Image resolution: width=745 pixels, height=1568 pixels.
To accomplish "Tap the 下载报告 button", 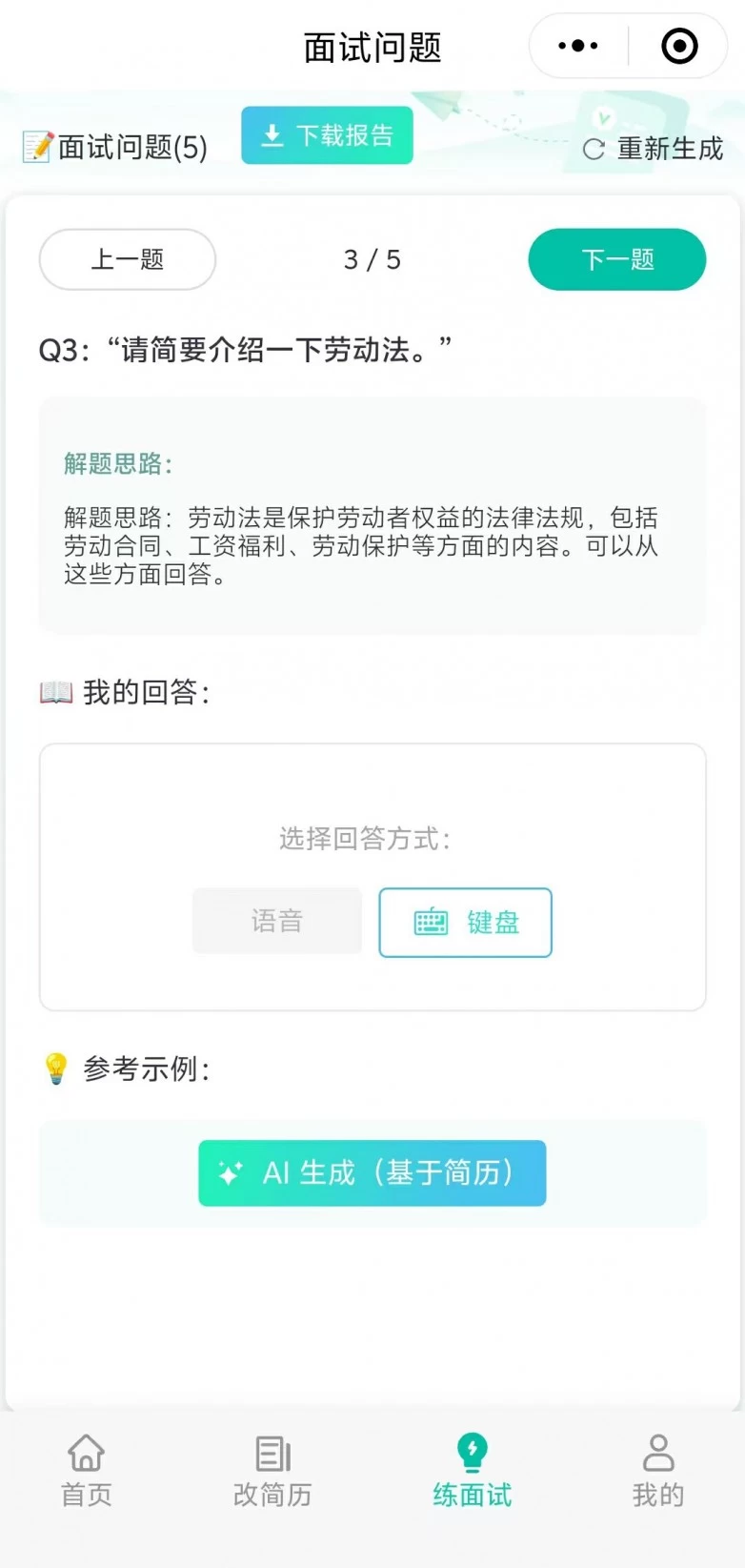I will click(x=327, y=135).
